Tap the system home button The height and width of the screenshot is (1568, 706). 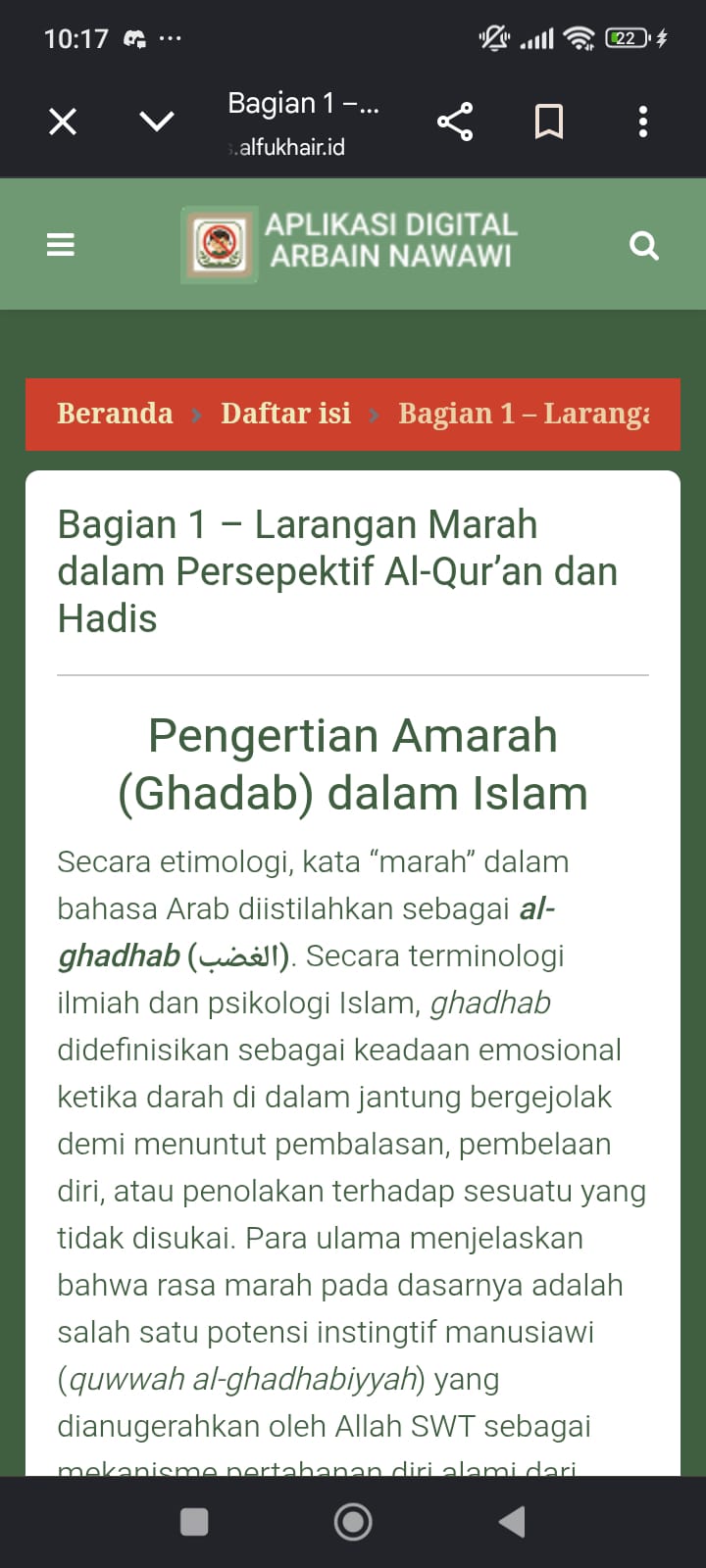tap(353, 1522)
